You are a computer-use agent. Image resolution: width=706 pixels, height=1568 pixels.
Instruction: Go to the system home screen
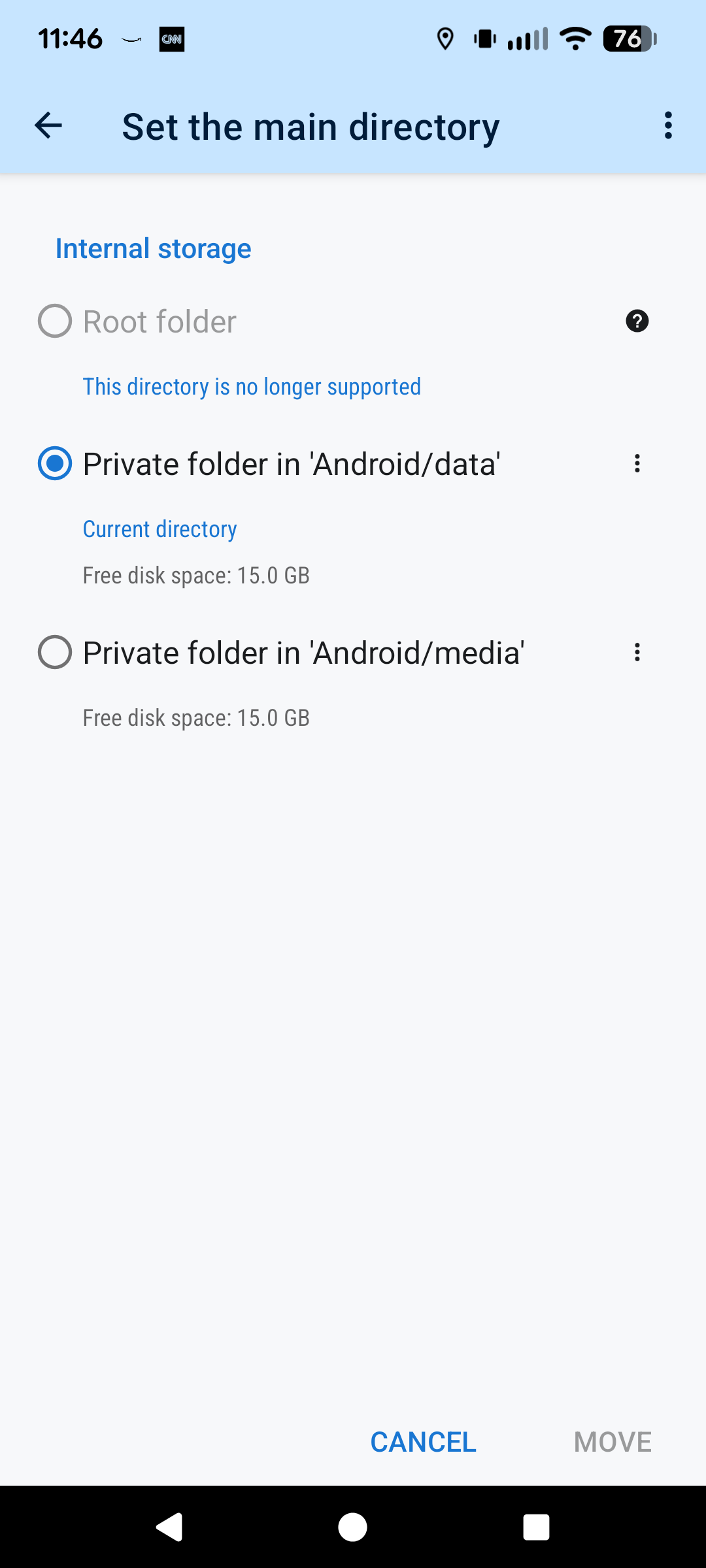point(352,1527)
